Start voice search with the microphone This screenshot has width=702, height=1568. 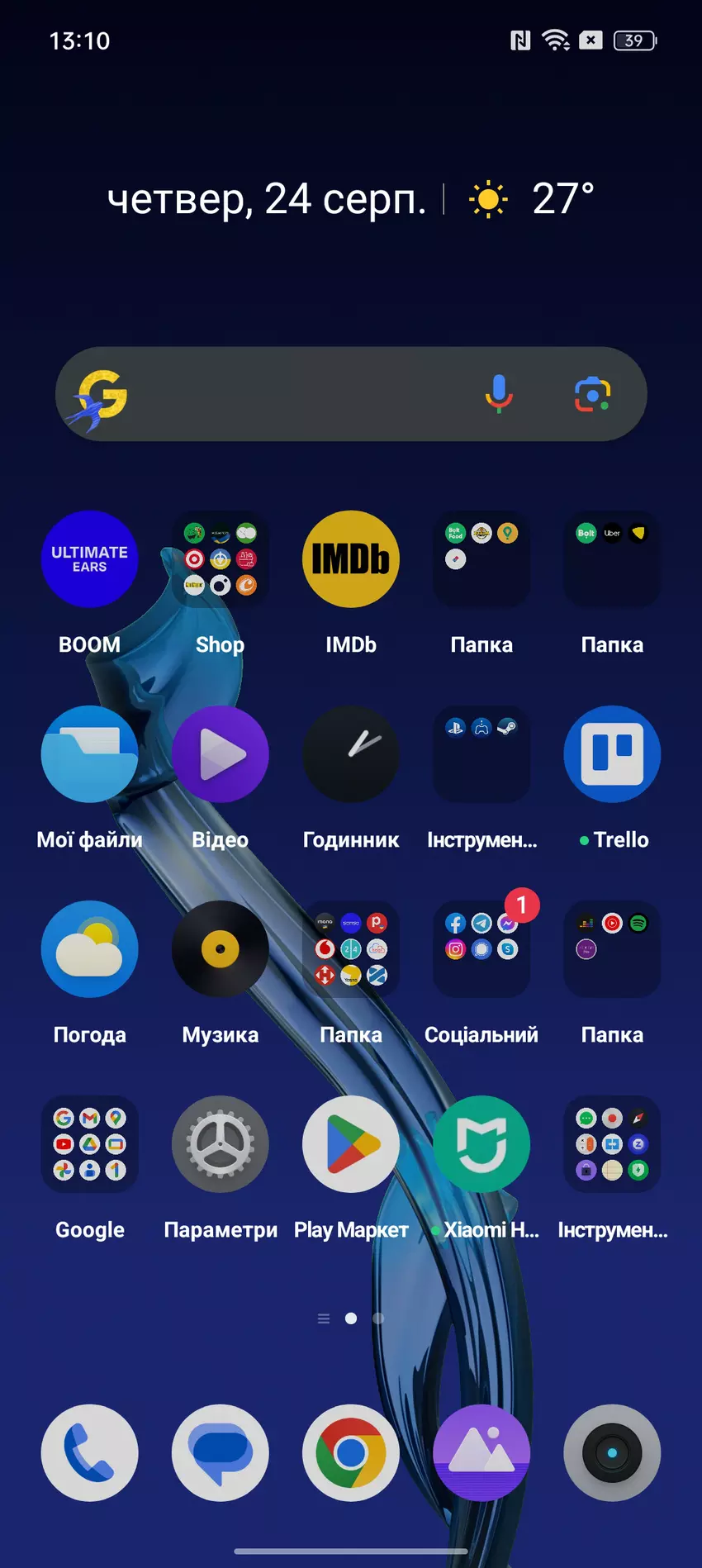pyautogui.click(x=498, y=394)
